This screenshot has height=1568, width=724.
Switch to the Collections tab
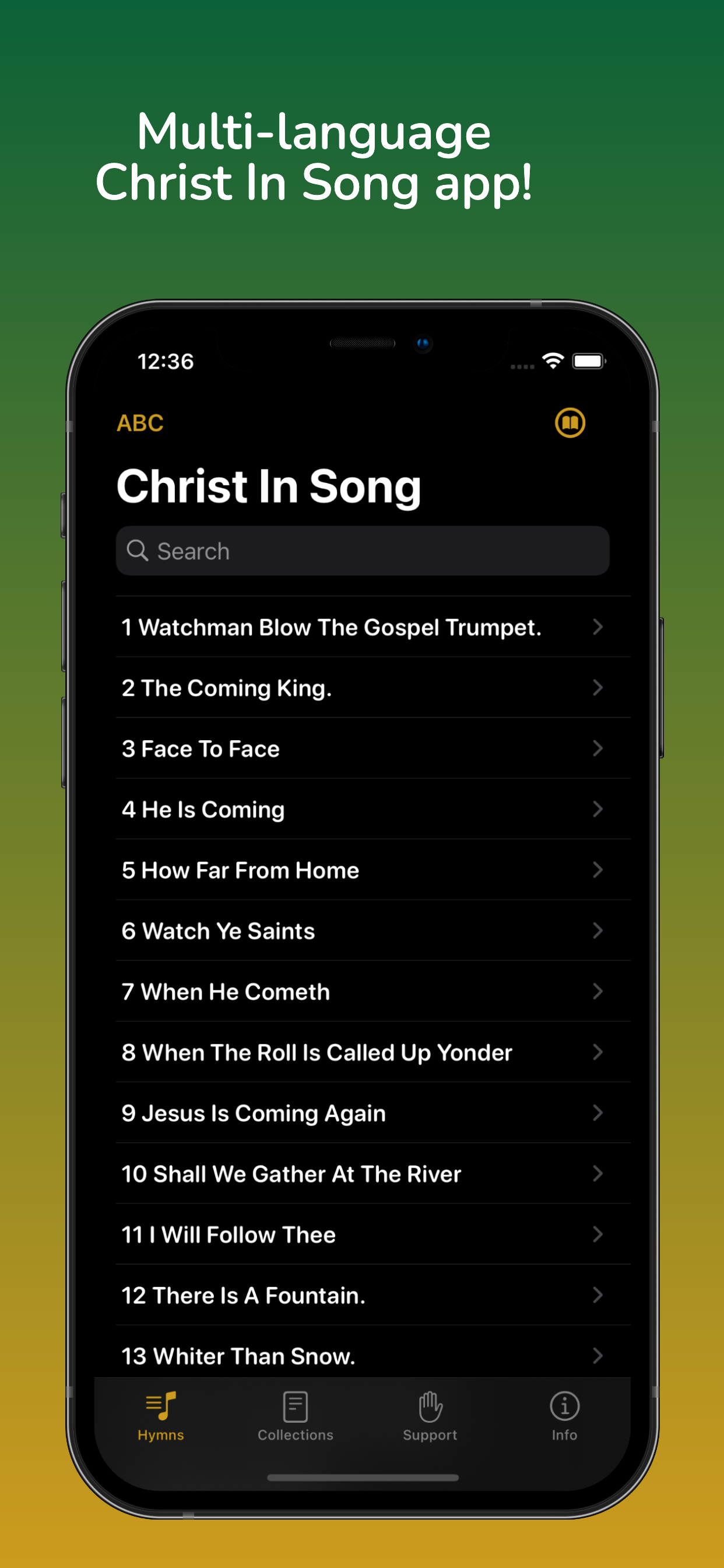(x=294, y=1415)
